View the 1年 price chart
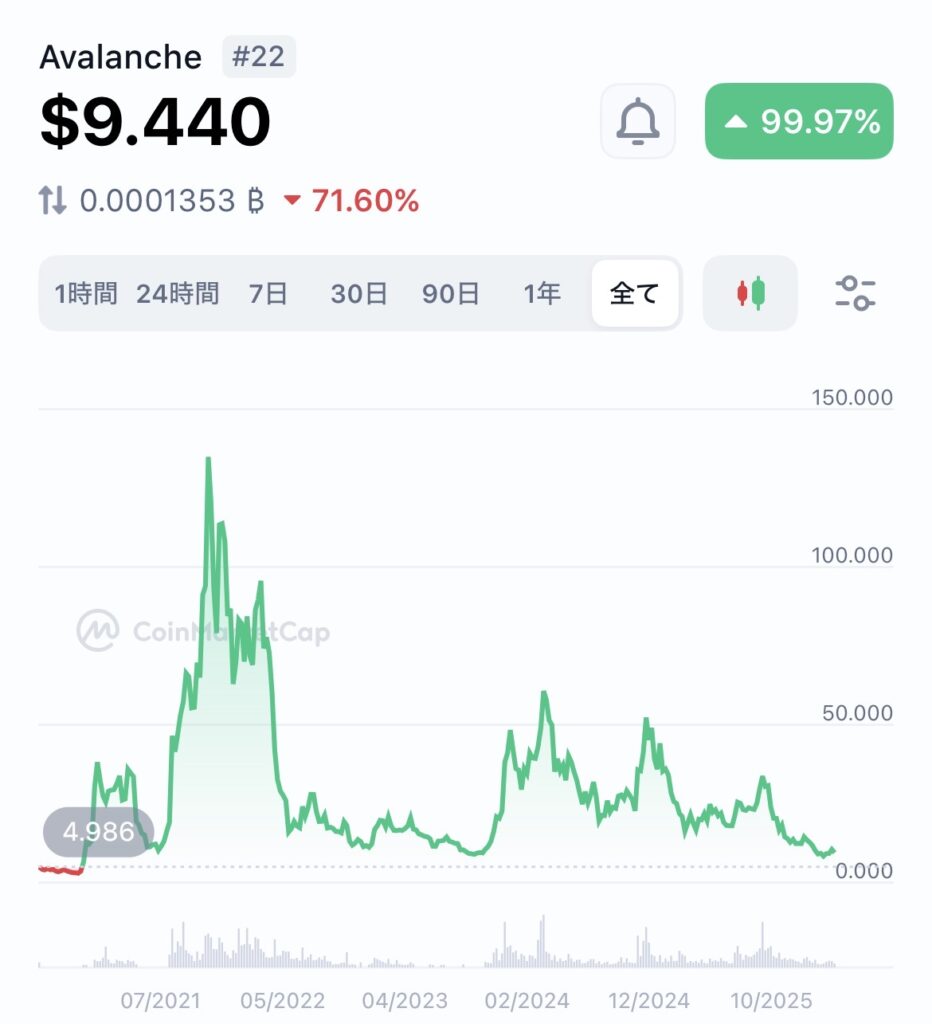This screenshot has width=932, height=1024. [x=542, y=293]
